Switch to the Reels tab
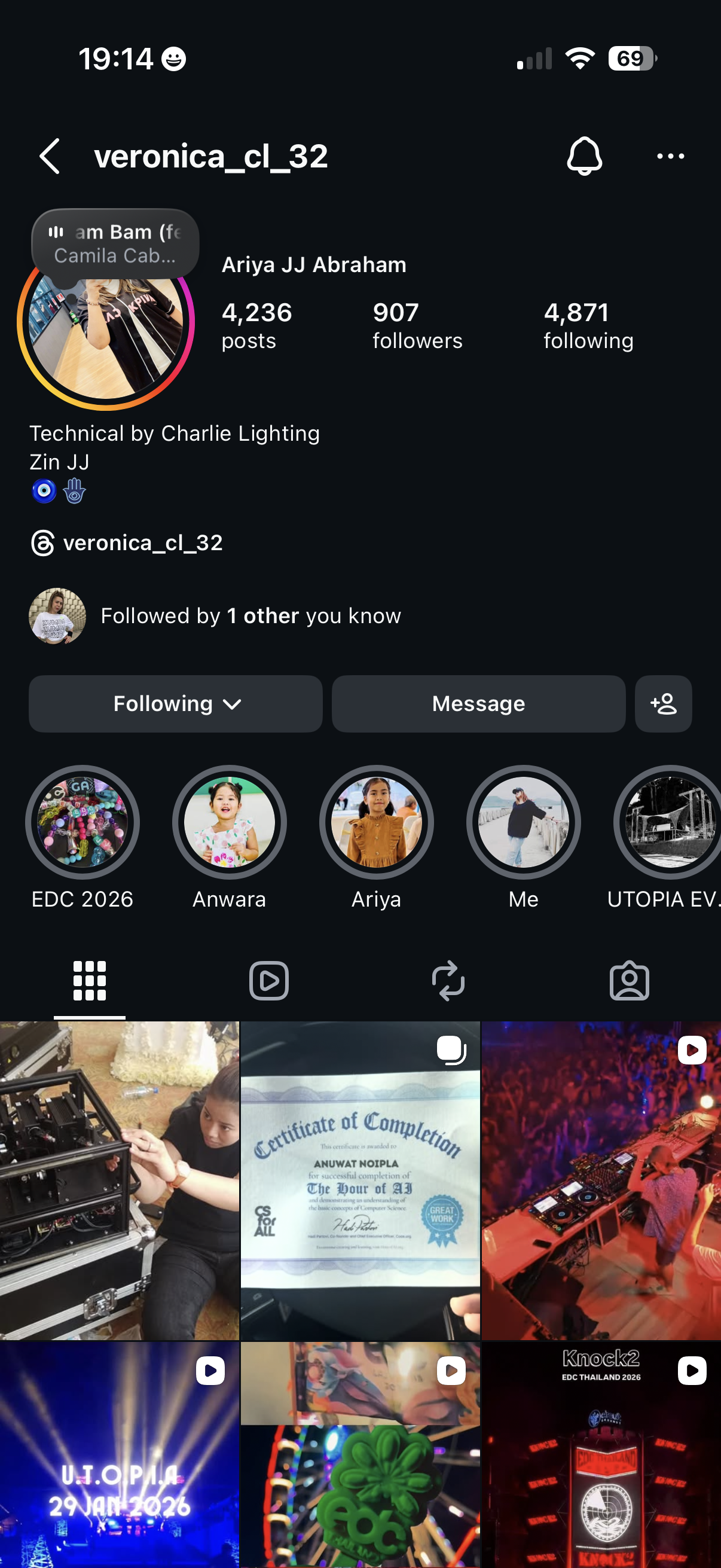 [269, 981]
